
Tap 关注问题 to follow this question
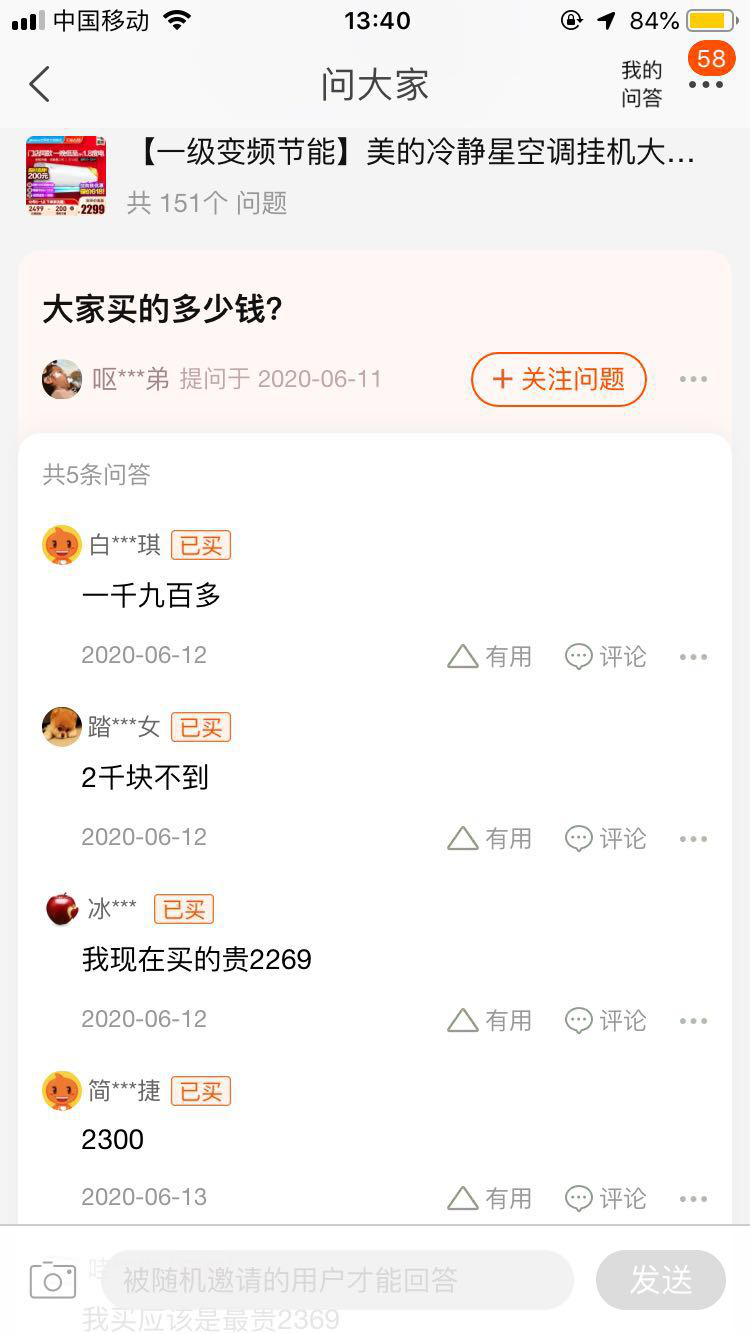click(558, 380)
